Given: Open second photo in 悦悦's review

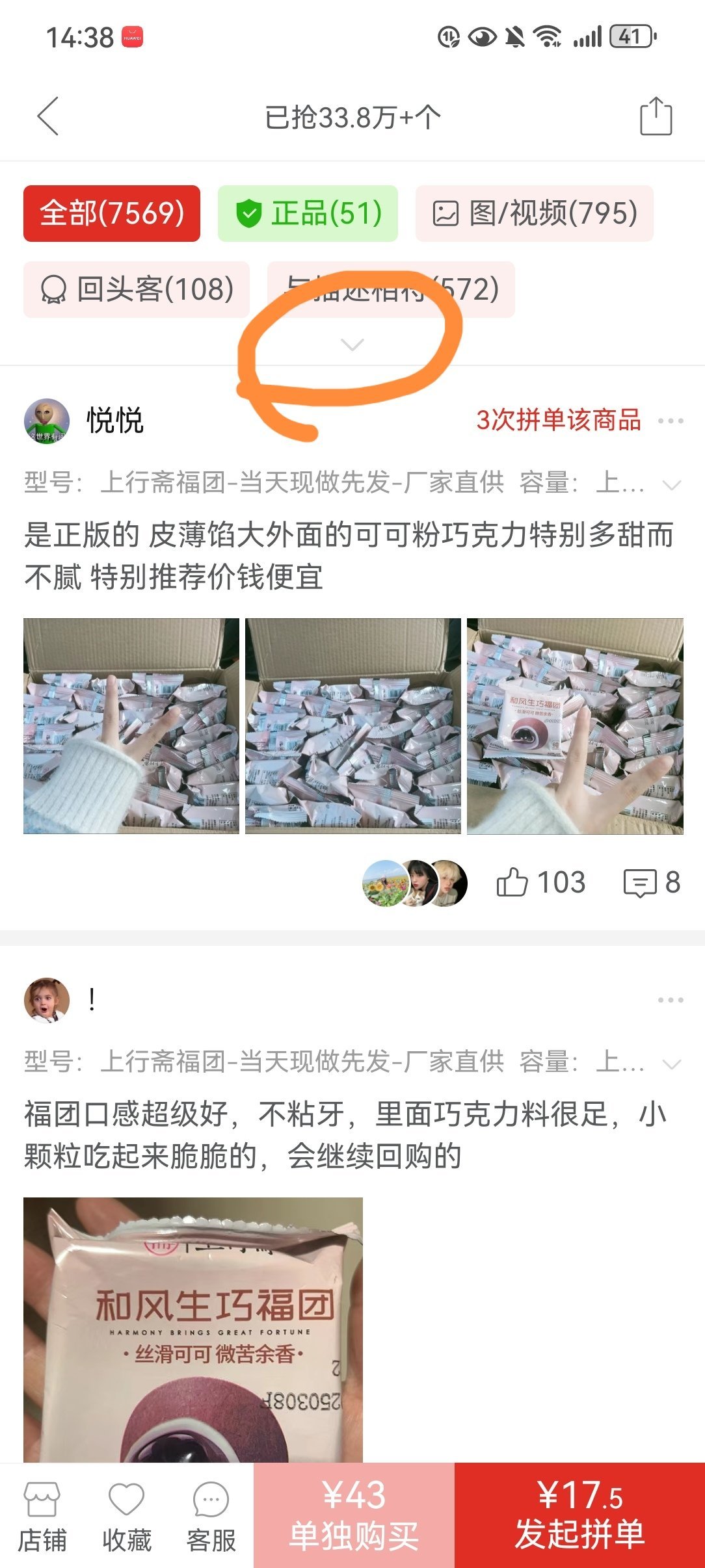Looking at the screenshot, I should tap(352, 725).
